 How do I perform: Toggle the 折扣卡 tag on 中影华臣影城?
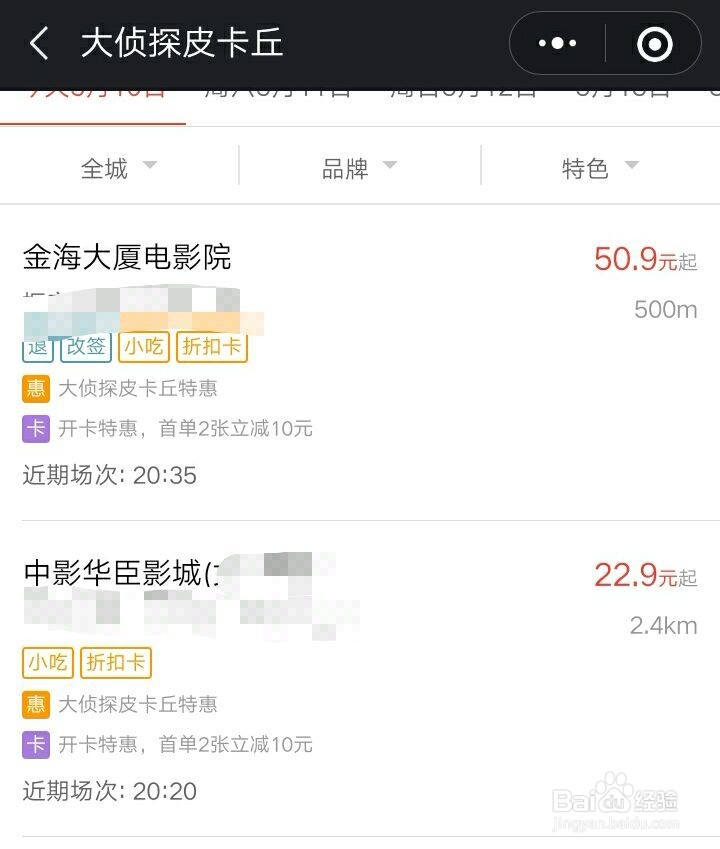coord(115,663)
